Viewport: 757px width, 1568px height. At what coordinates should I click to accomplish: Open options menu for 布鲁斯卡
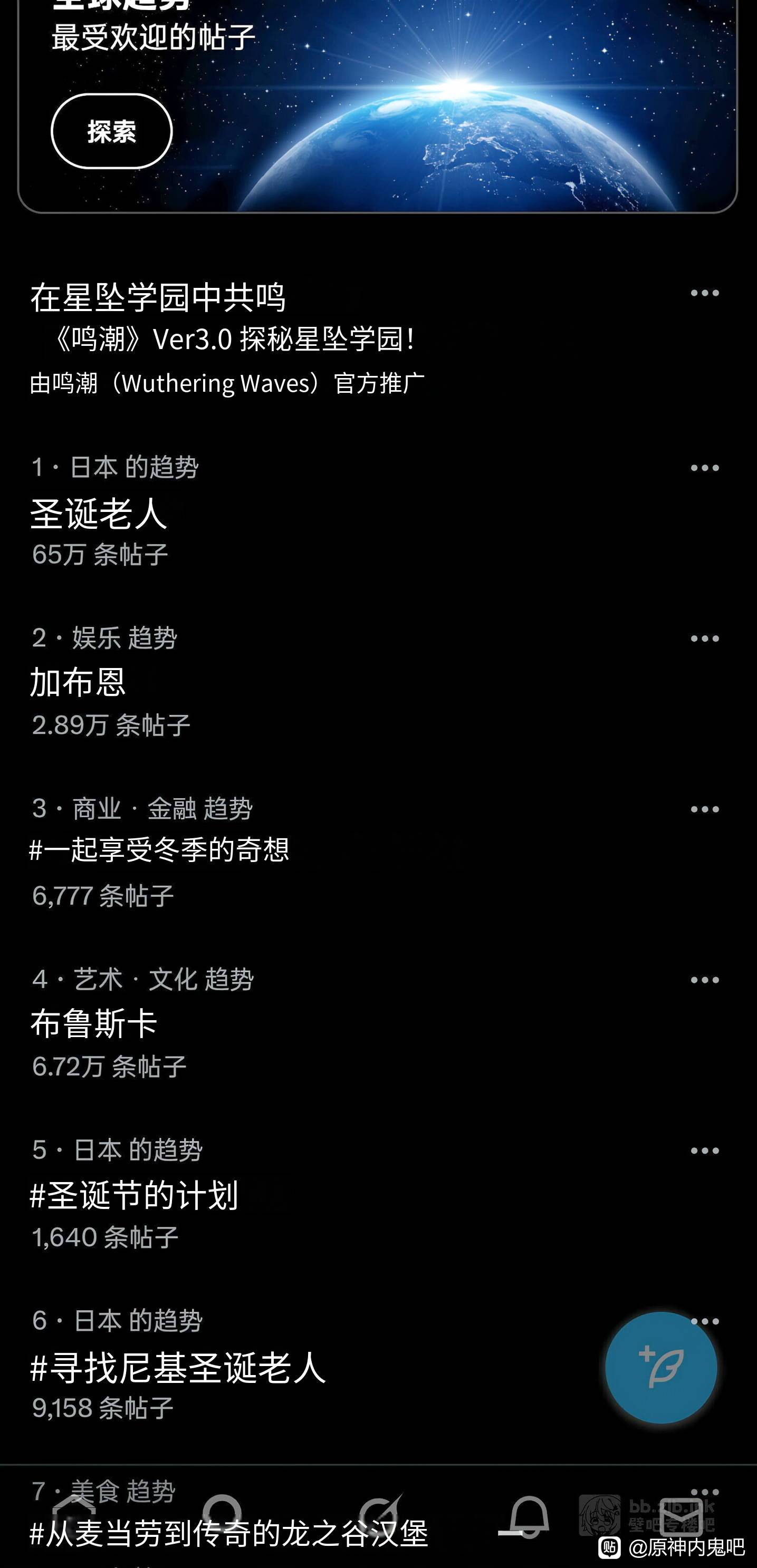705,980
